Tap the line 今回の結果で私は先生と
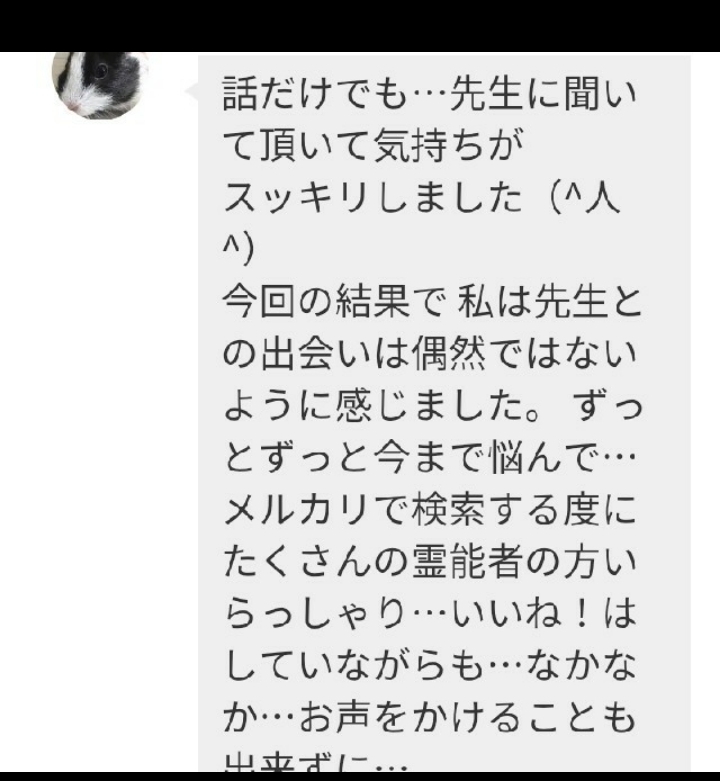This screenshot has width=720, height=781. [430, 296]
